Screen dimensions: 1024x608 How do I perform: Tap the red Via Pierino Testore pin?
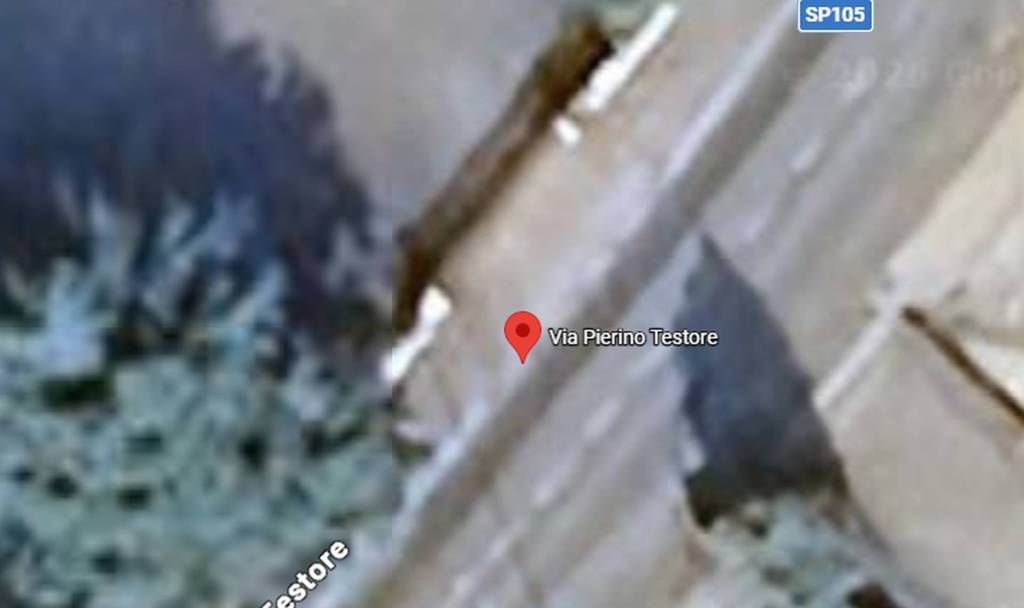click(522, 333)
